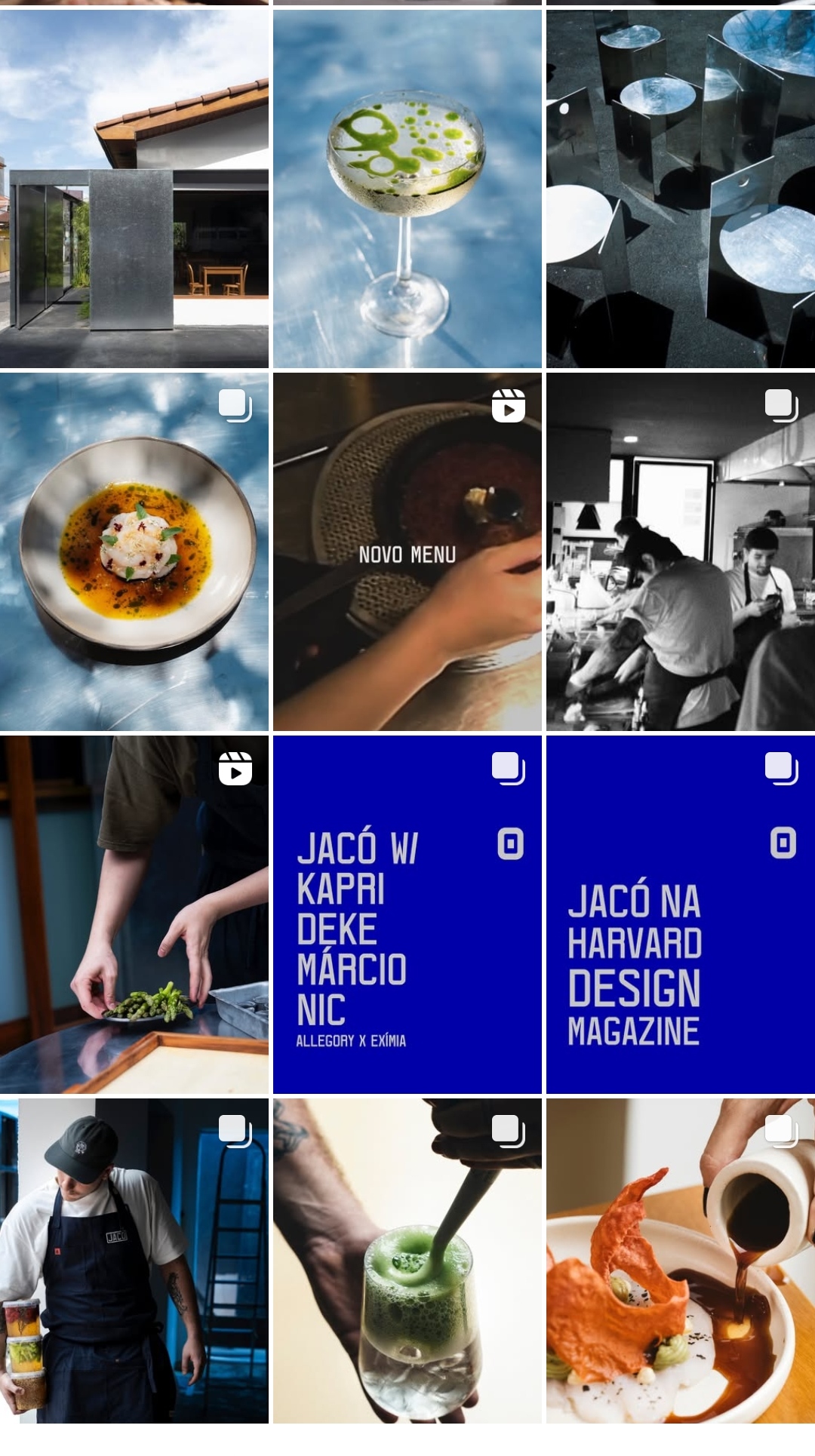Viewport: 815px width, 1456px height.
Task: Open the plated dish in orange broth post
Action: click(134, 551)
